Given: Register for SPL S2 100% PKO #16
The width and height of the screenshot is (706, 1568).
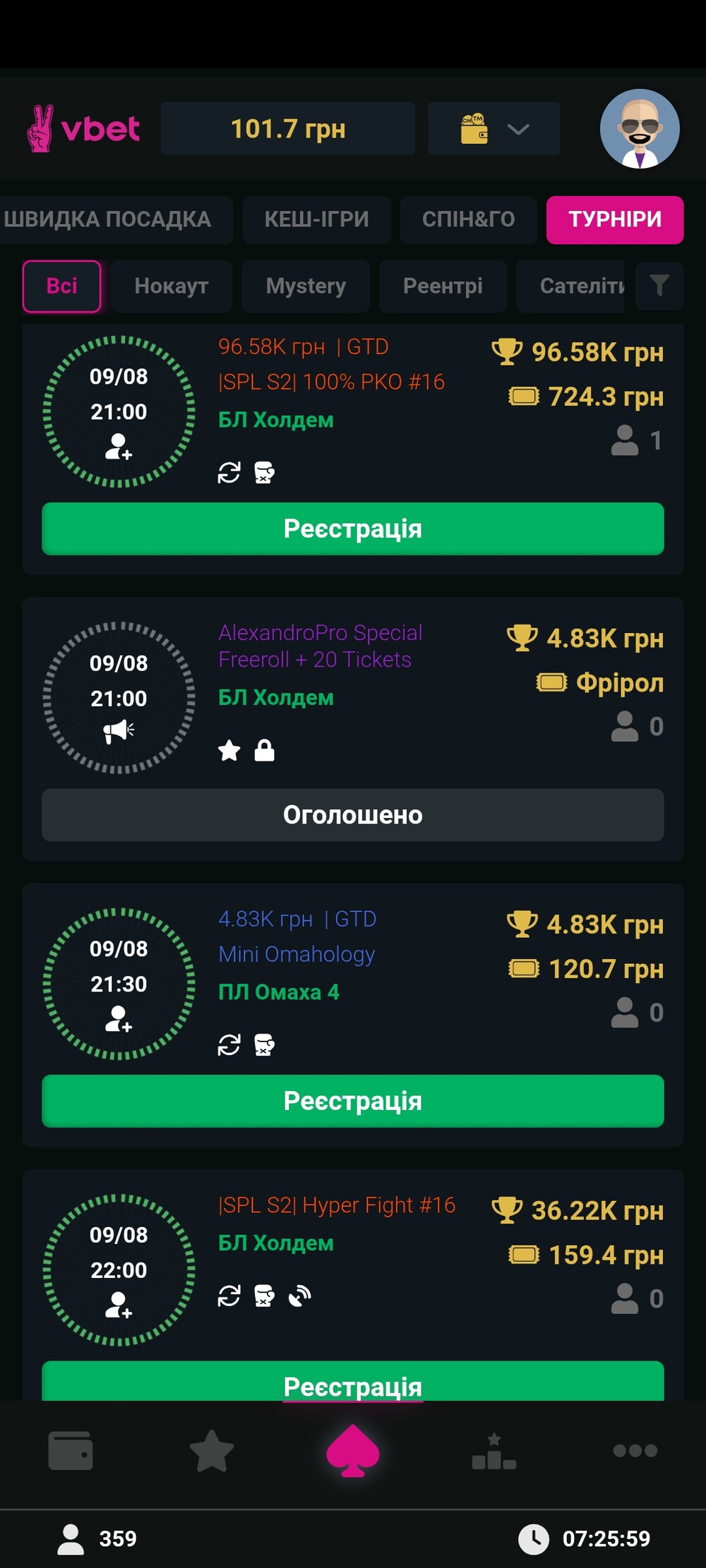Looking at the screenshot, I should click(353, 529).
